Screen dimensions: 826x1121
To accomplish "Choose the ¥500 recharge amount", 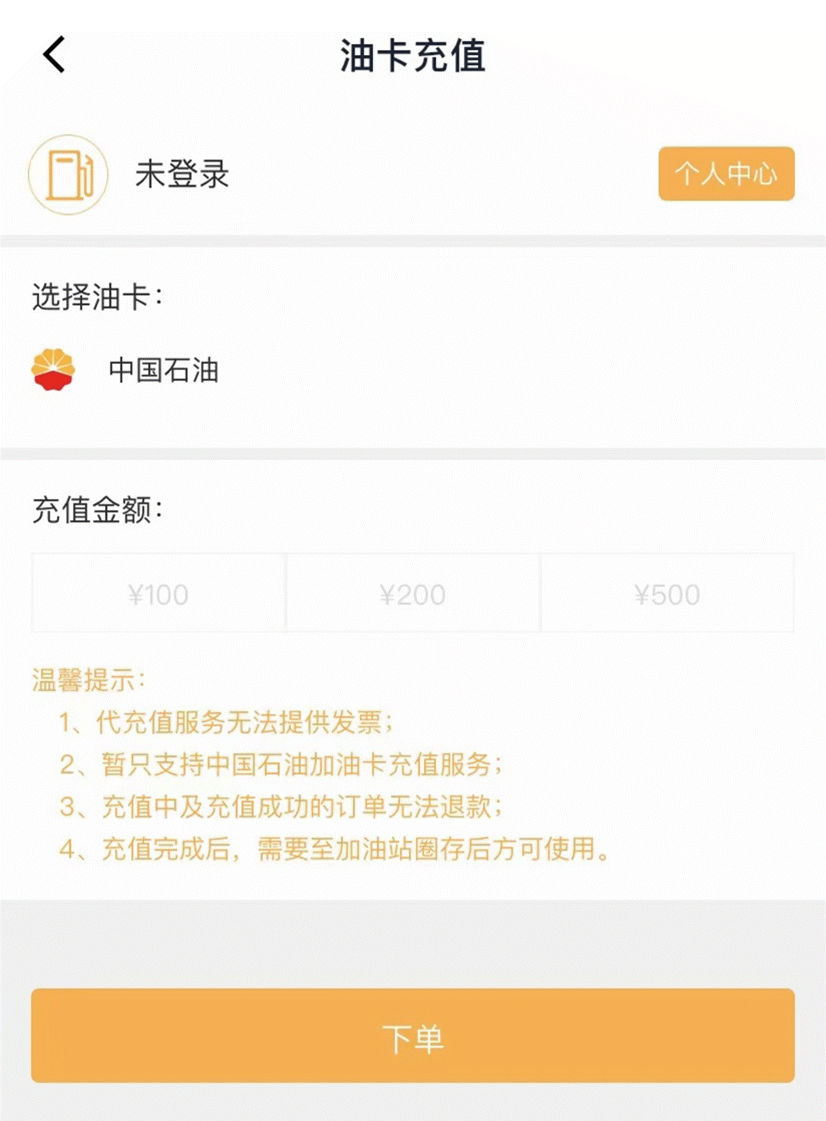I will [667, 594].
